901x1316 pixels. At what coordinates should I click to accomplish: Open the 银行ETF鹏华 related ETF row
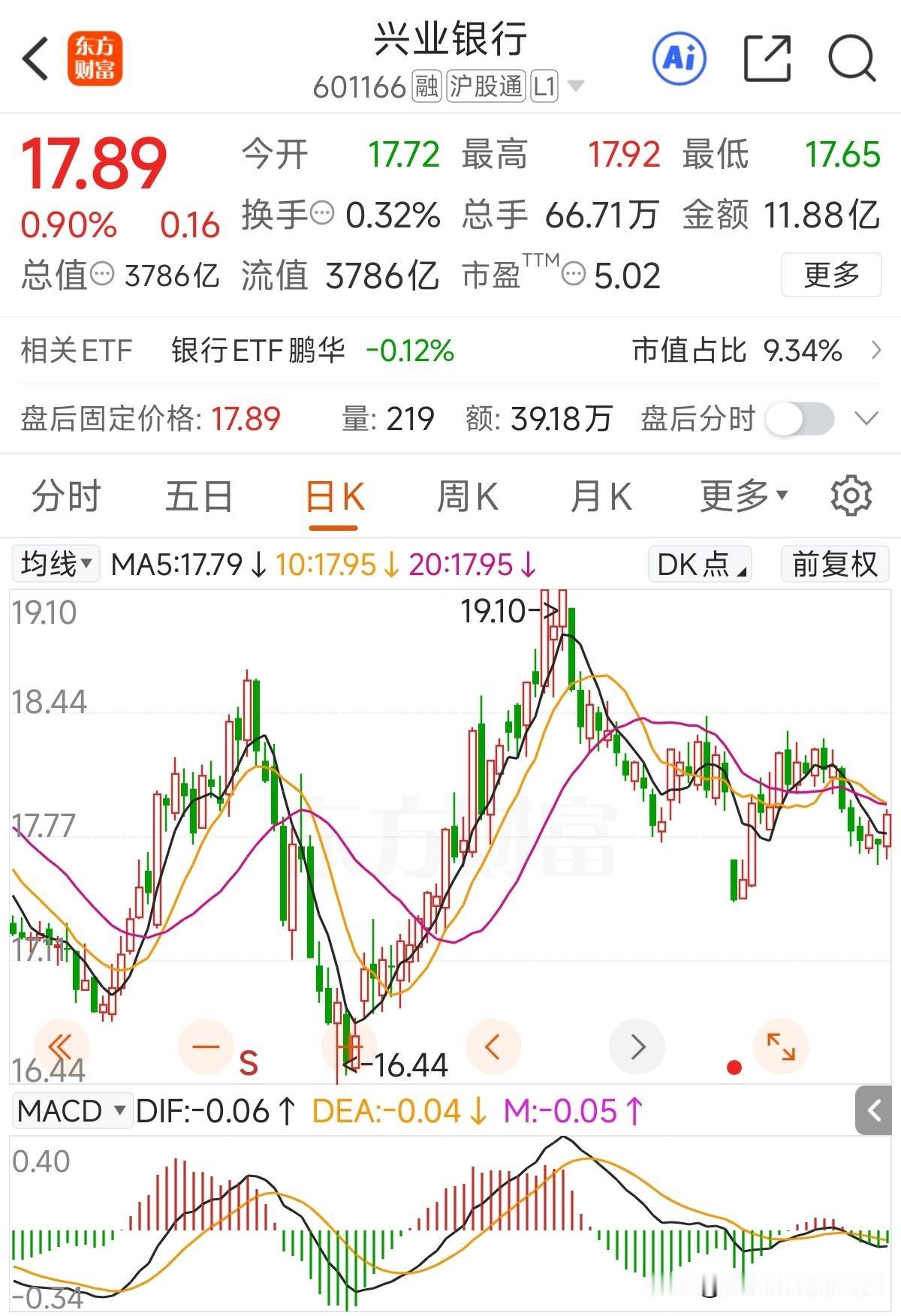pyautogui.click(x=450, y=351)
